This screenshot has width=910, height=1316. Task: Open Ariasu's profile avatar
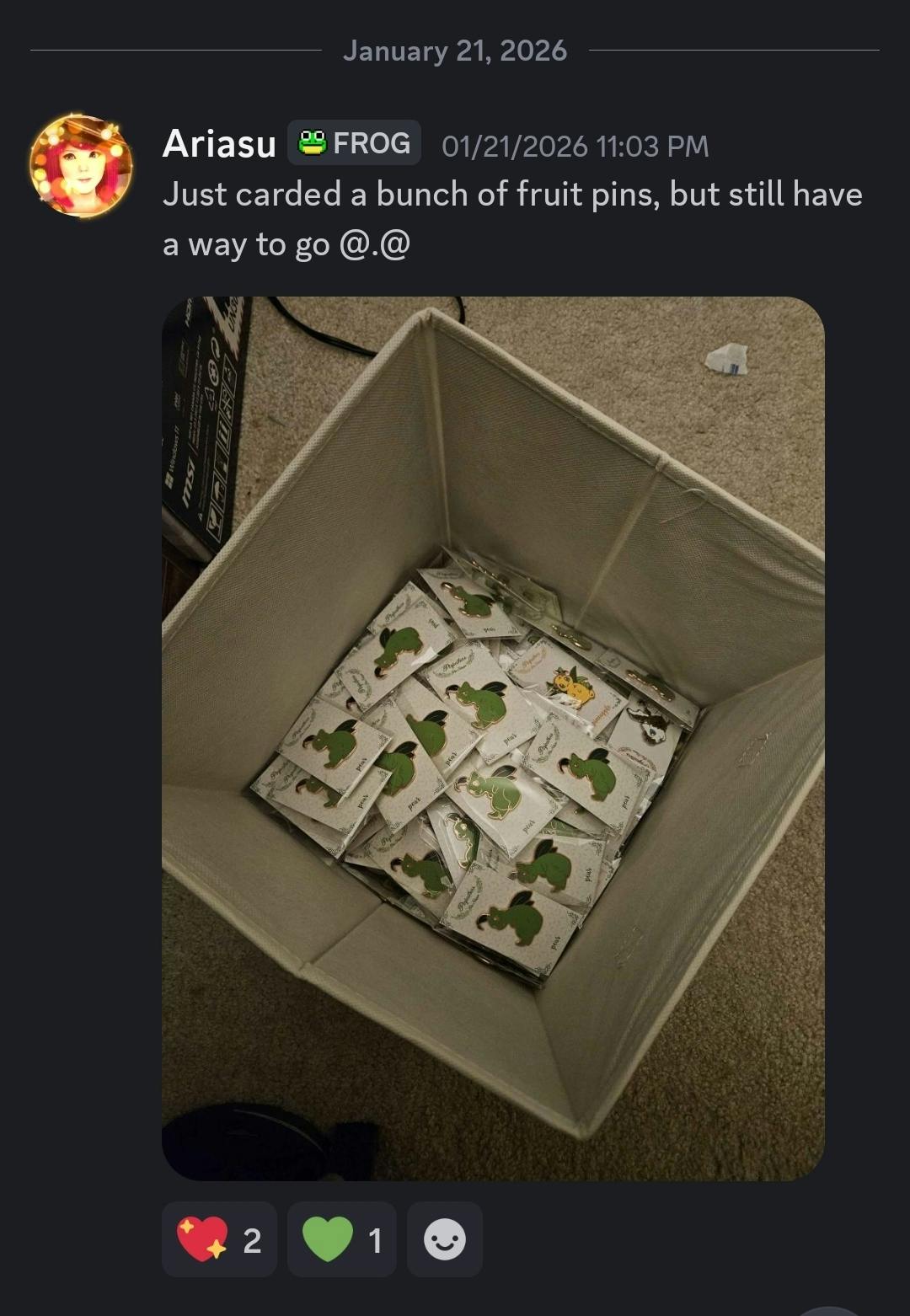point(81,166)
